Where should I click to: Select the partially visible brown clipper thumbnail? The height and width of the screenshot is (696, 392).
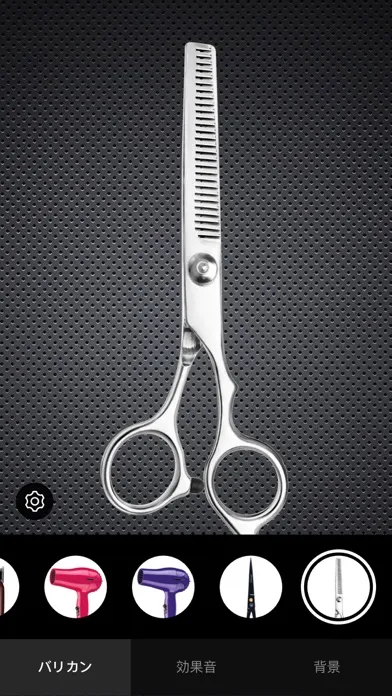[8, 586]
